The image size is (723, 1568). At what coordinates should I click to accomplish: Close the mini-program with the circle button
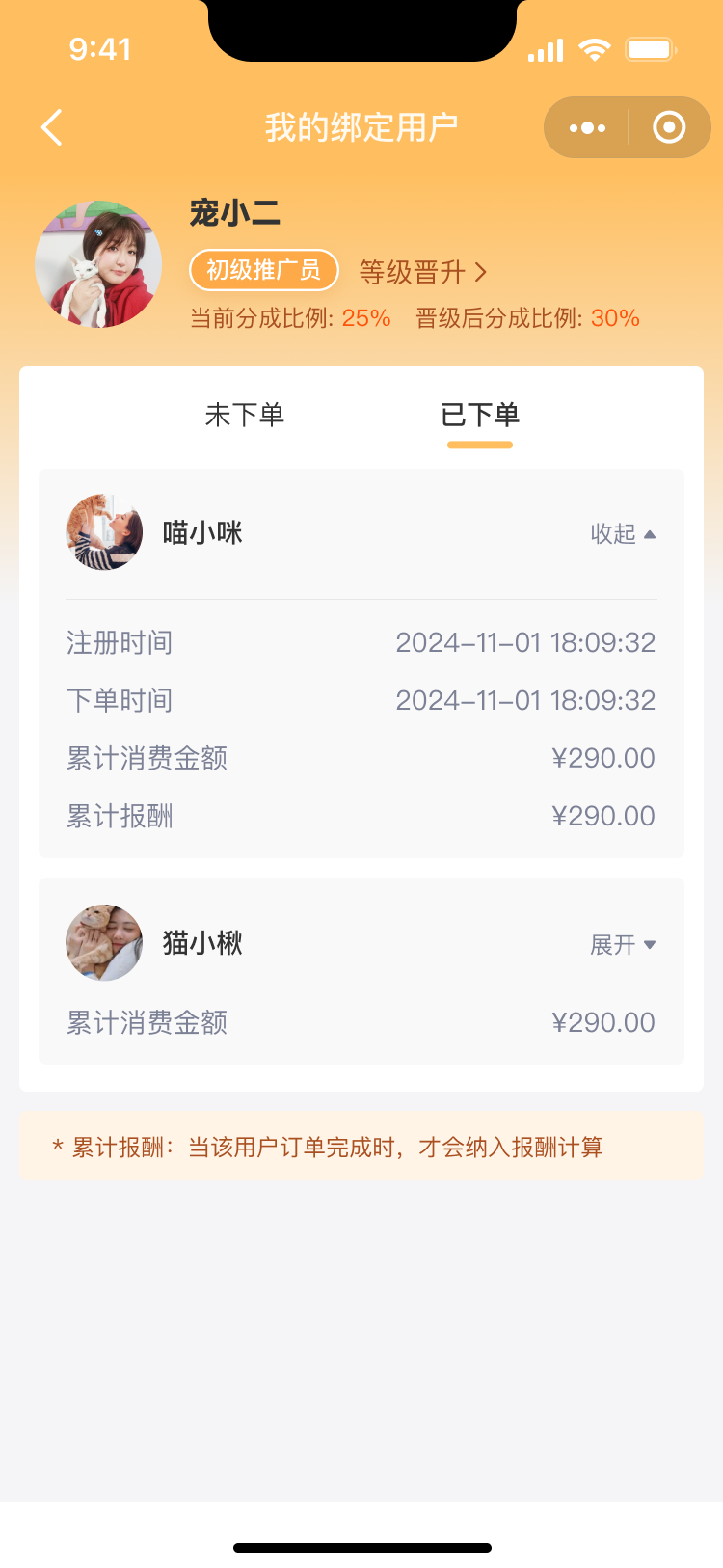[x=669, y=127]
